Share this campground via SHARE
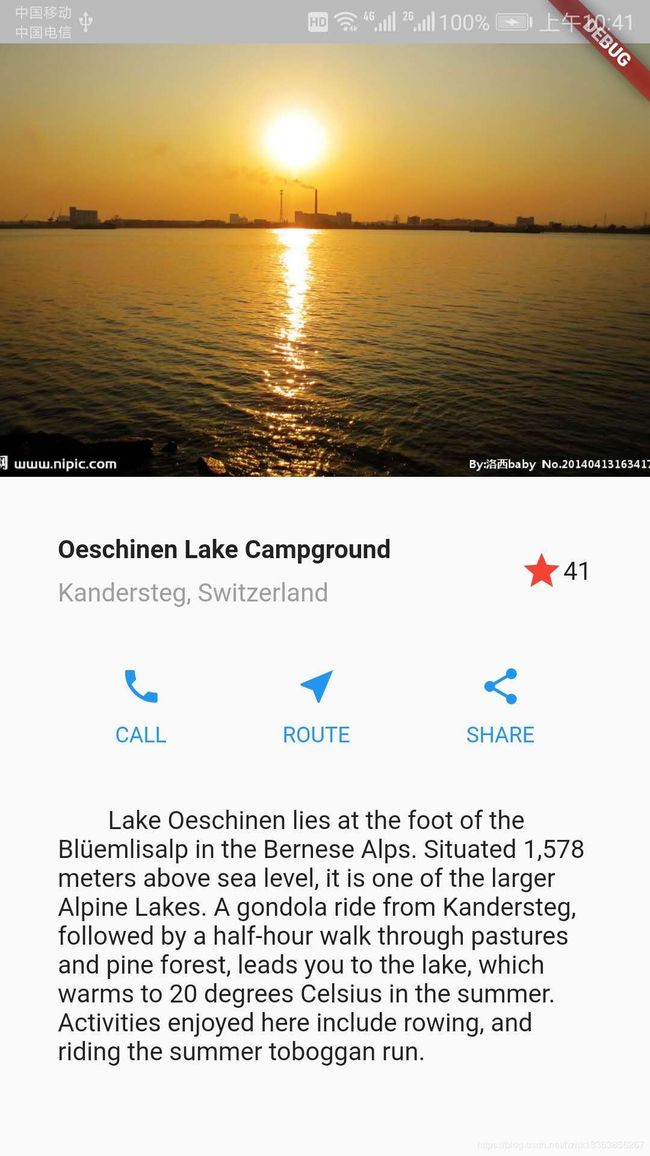Screen dimensions: 650x1156 [x=500, y=706]
